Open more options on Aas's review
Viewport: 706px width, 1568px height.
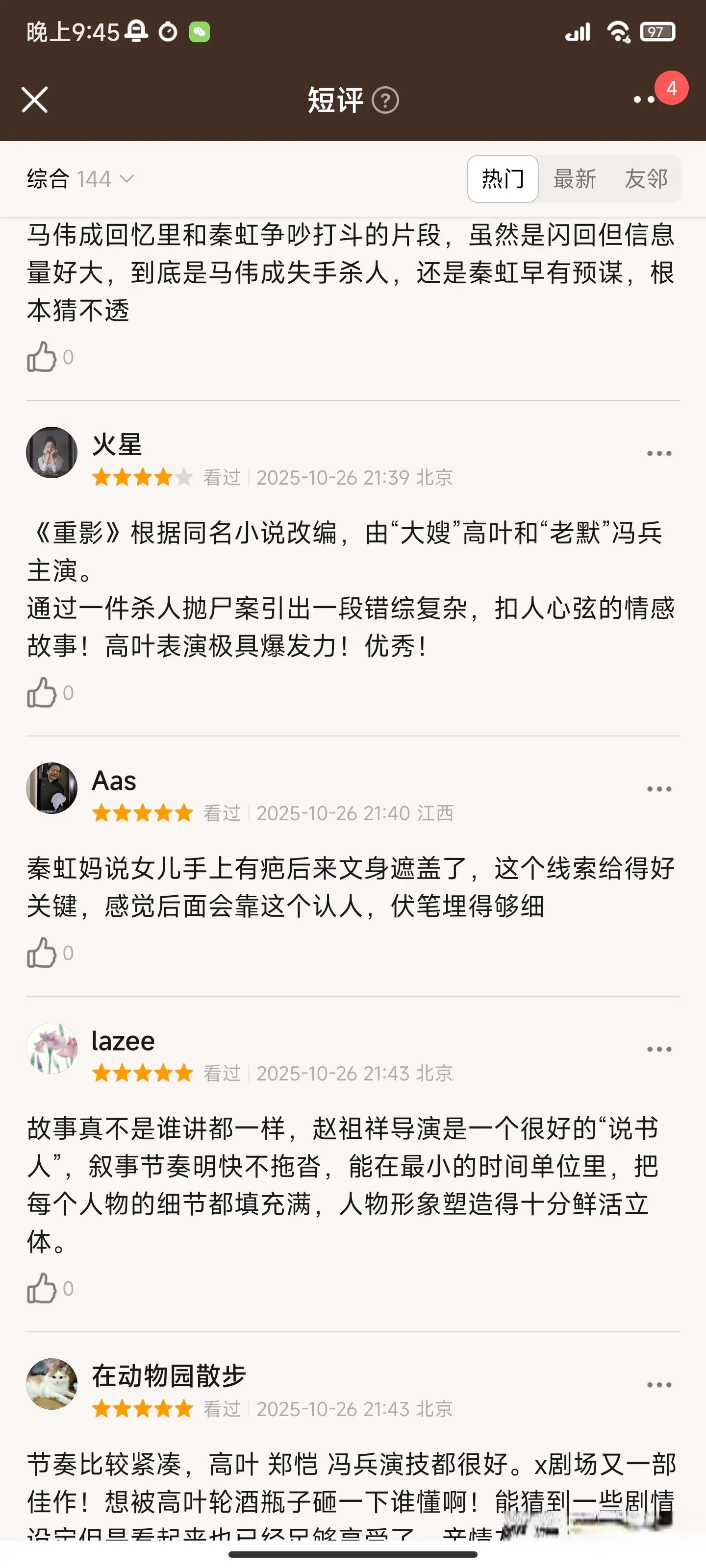[658, 789]
